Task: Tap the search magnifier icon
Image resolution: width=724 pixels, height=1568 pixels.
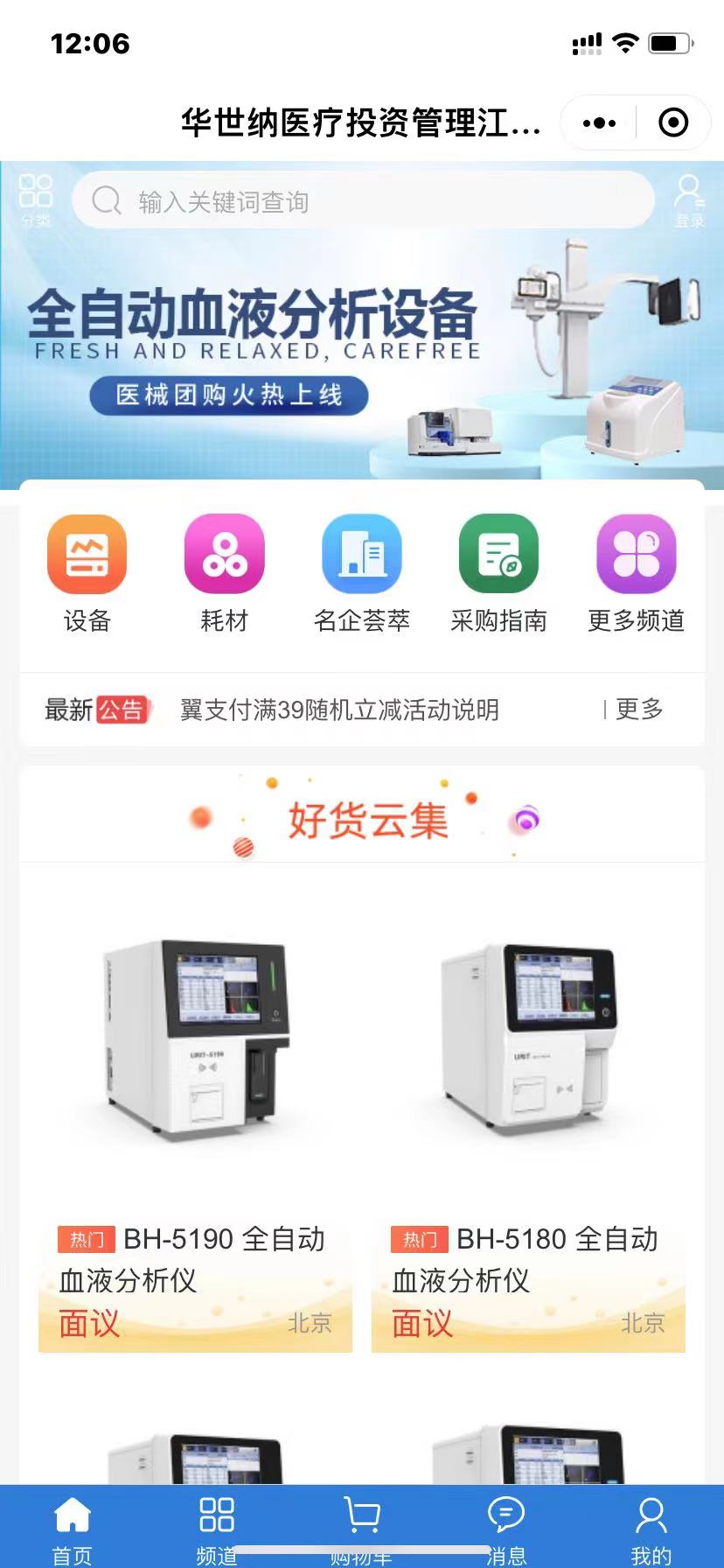Action: click(x=106, y=199)
